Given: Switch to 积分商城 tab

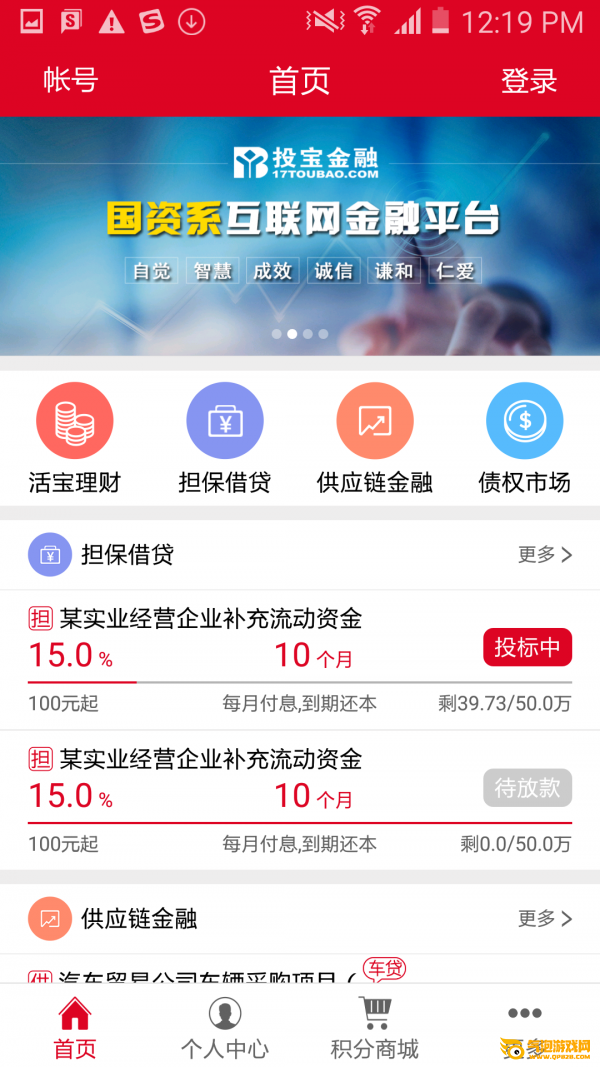Looking at the screenshot, I should 375,1028.
